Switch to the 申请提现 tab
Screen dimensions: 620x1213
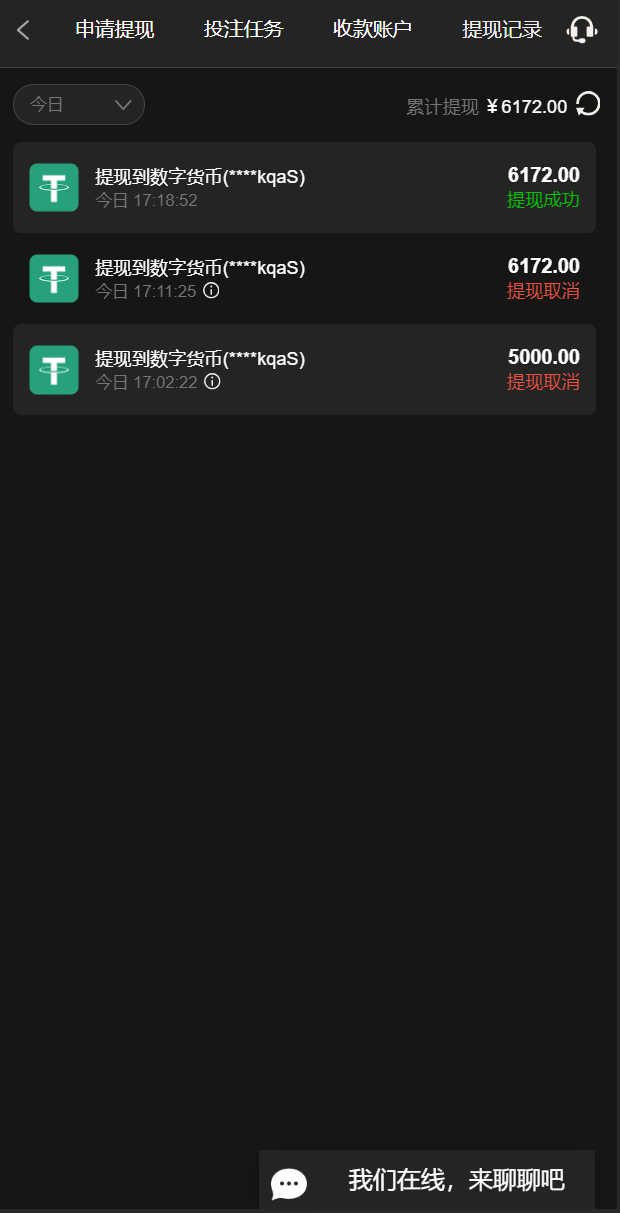(115, 30)
